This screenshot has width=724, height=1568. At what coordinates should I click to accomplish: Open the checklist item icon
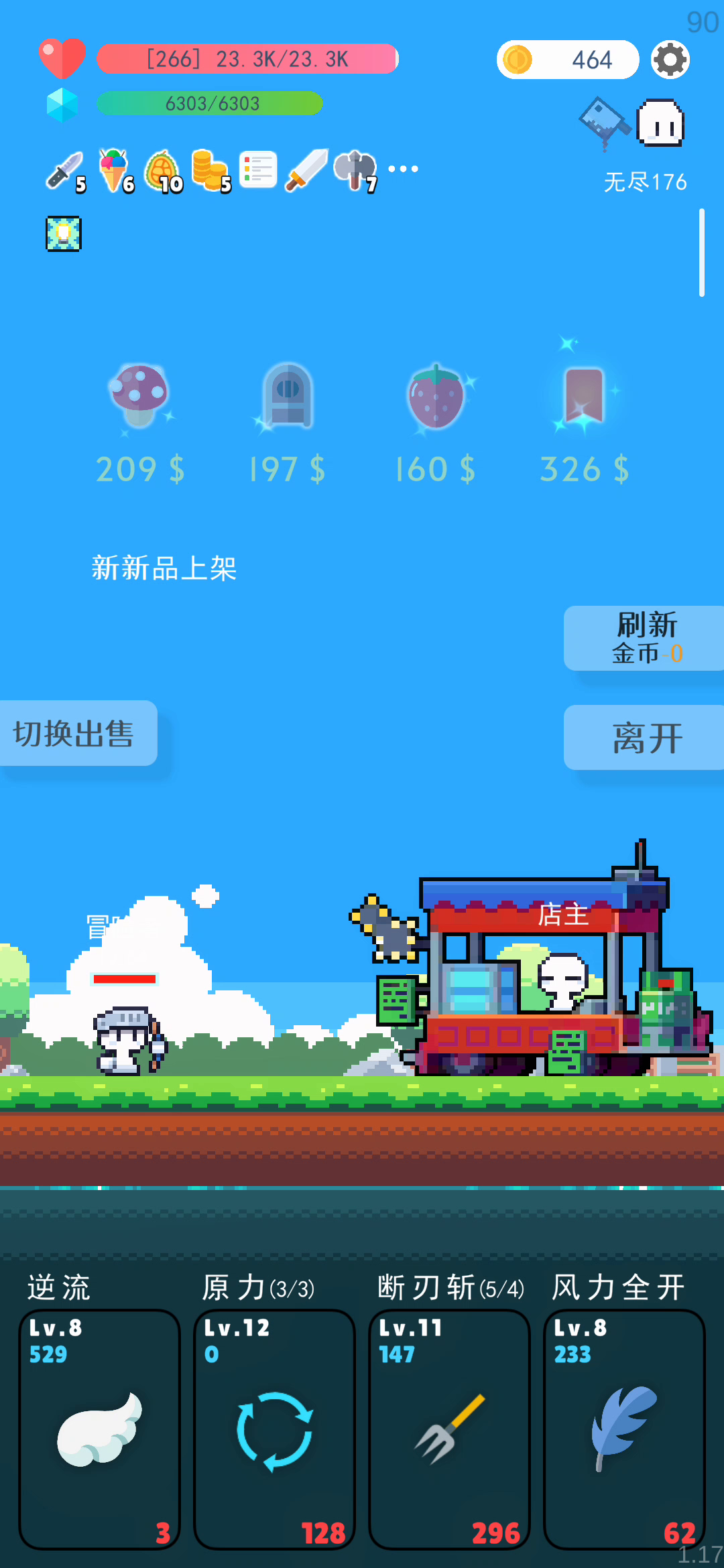click(258, 169)
